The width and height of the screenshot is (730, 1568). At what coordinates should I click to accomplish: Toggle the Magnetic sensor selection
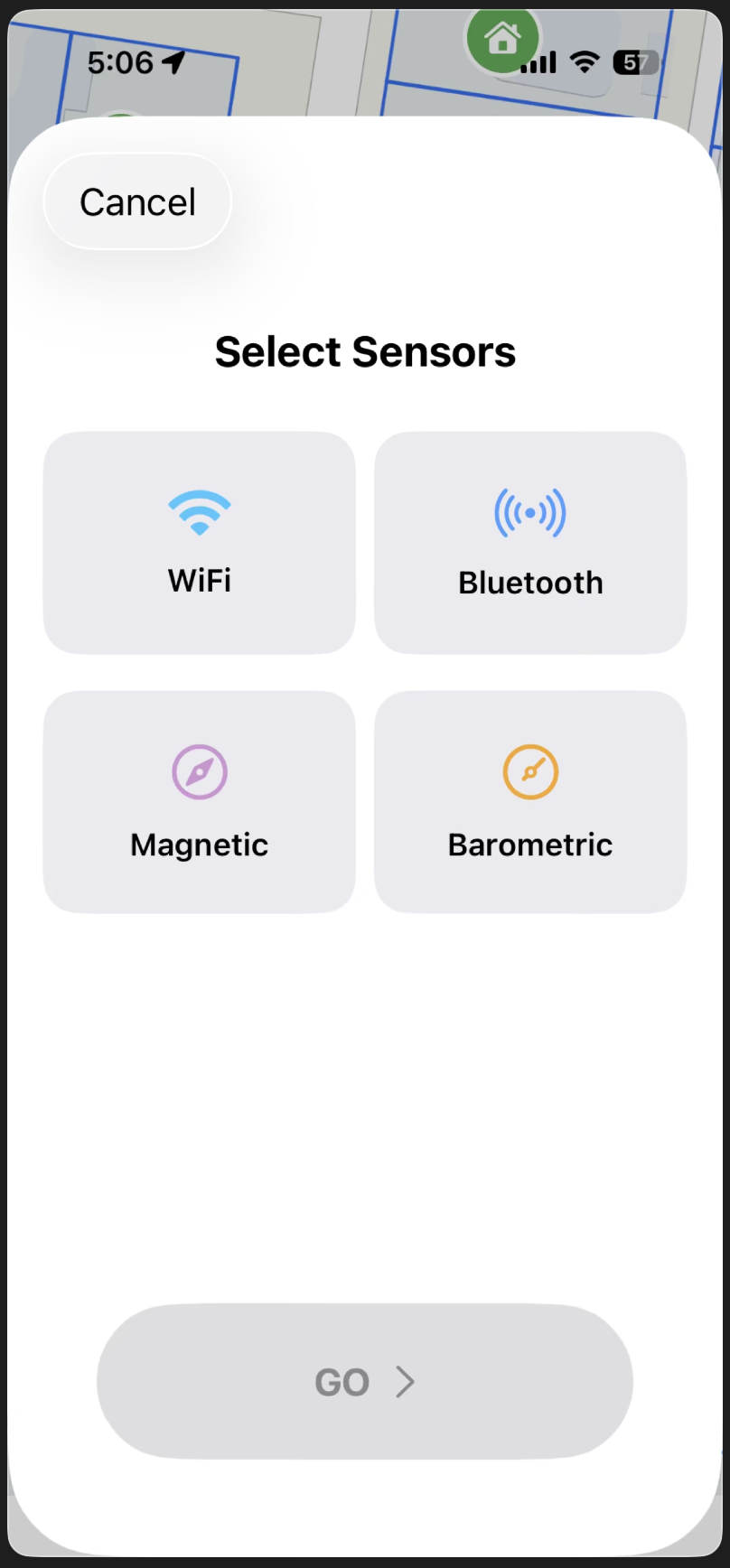[x=199, y=802]
